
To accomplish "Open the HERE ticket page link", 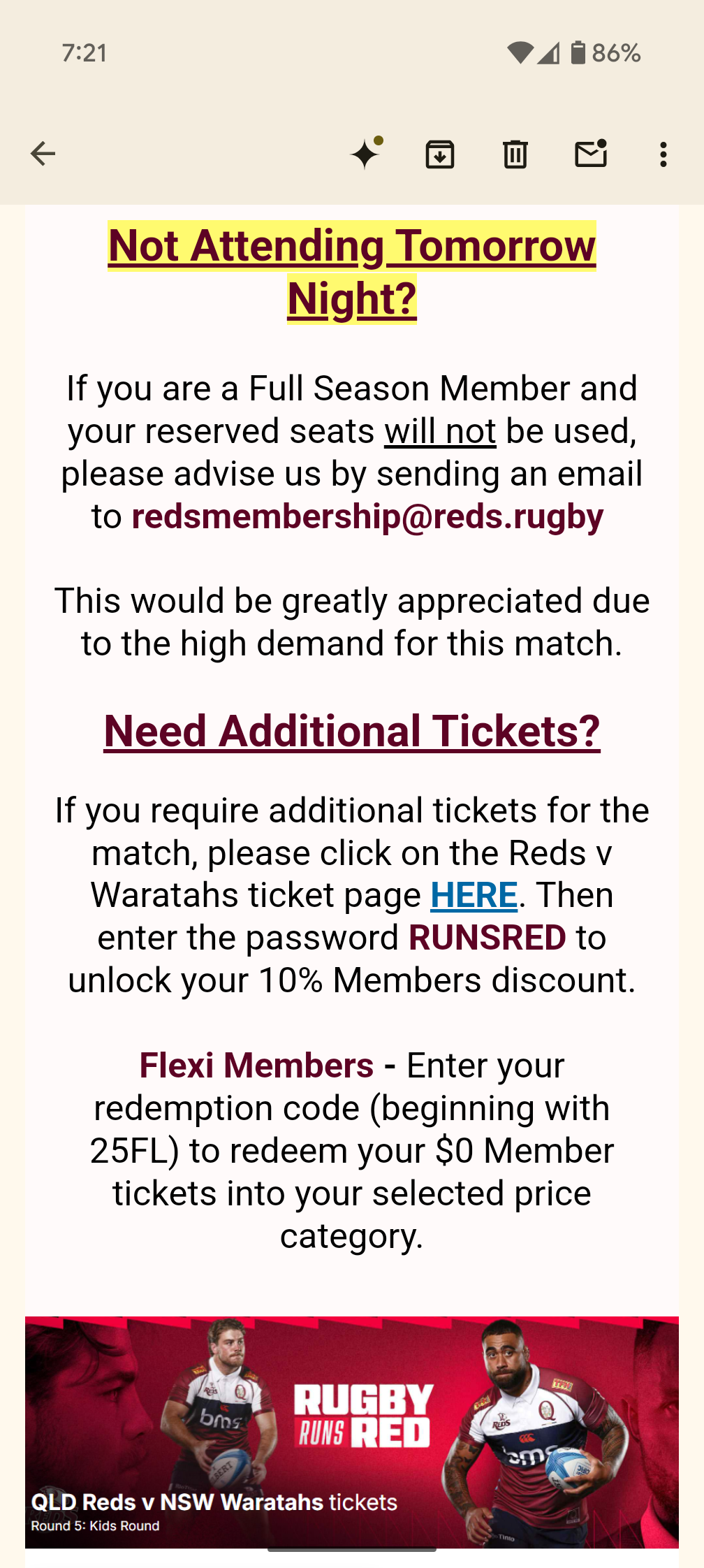I will tap(474, 896).
